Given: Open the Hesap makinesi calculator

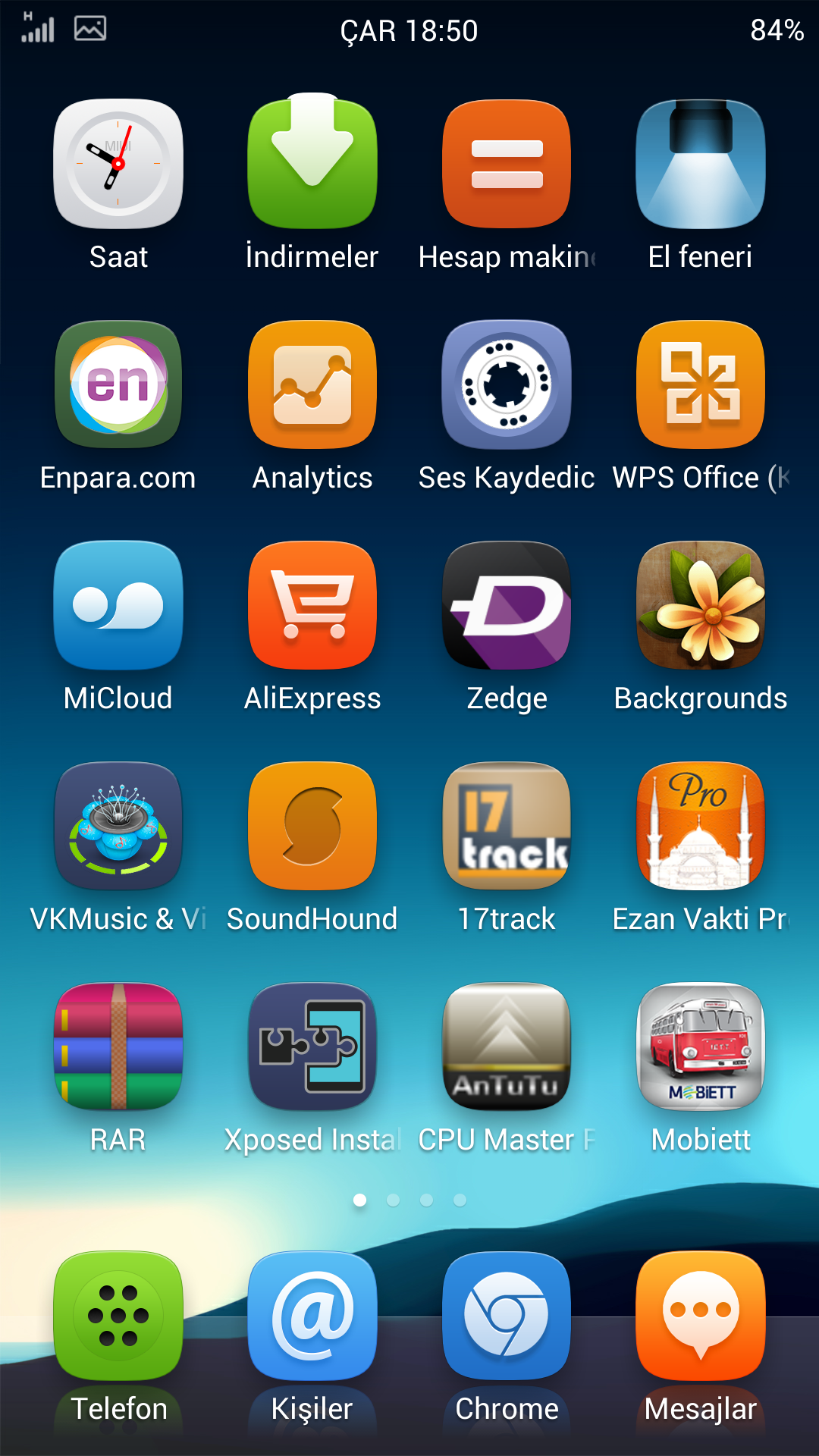Looking at the screenshot, I should 507,164.
